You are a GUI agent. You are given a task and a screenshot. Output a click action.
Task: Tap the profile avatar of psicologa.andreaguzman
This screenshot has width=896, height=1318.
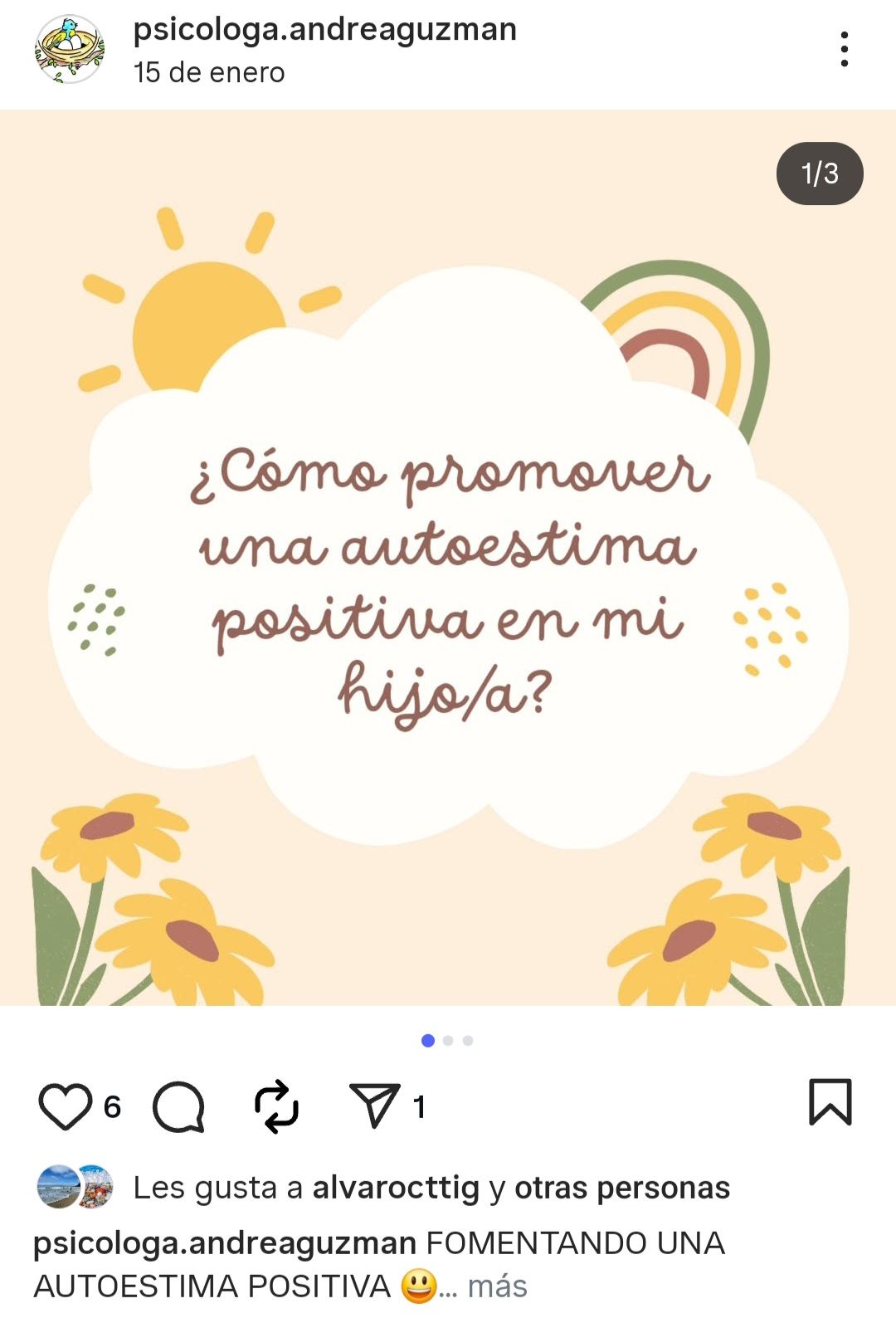coord(70,50)
